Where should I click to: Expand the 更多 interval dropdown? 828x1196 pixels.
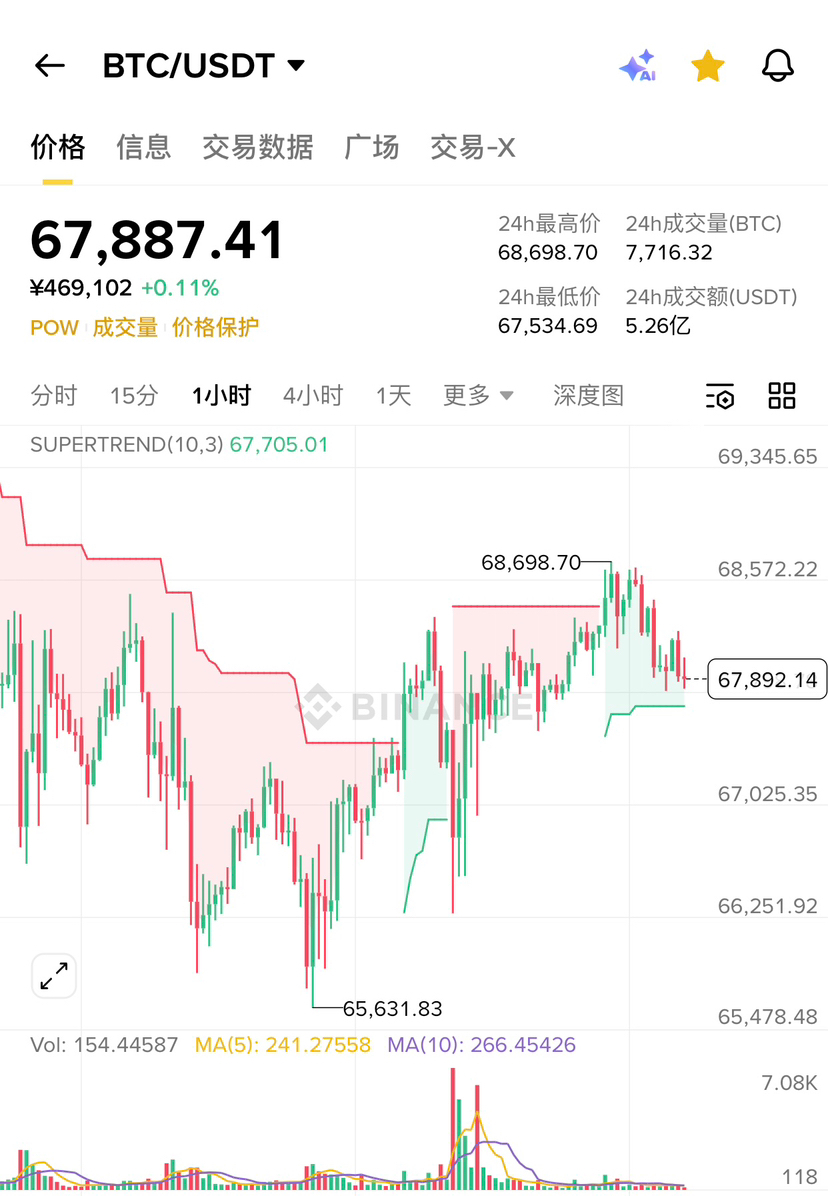coord(478,395)
